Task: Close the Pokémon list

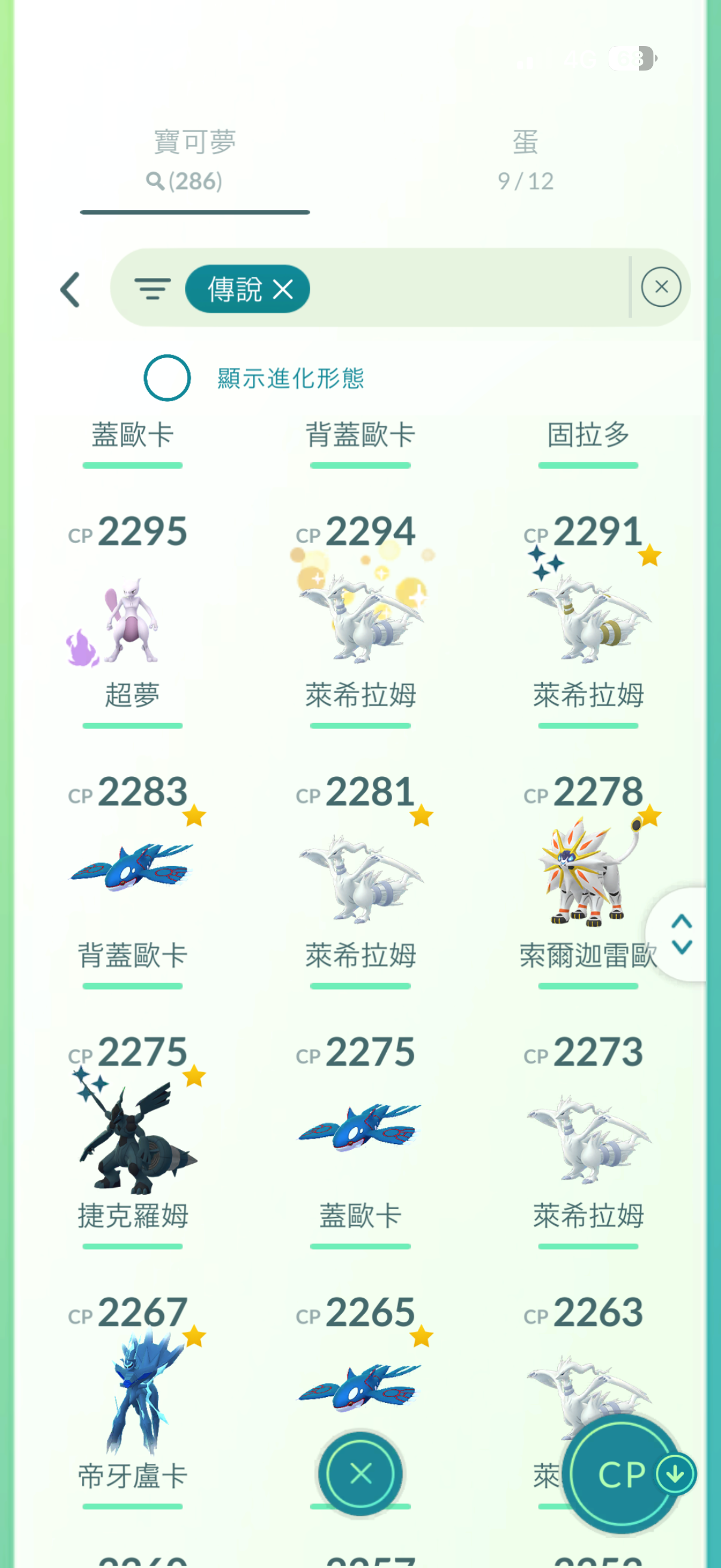Action: [360, 1474]
